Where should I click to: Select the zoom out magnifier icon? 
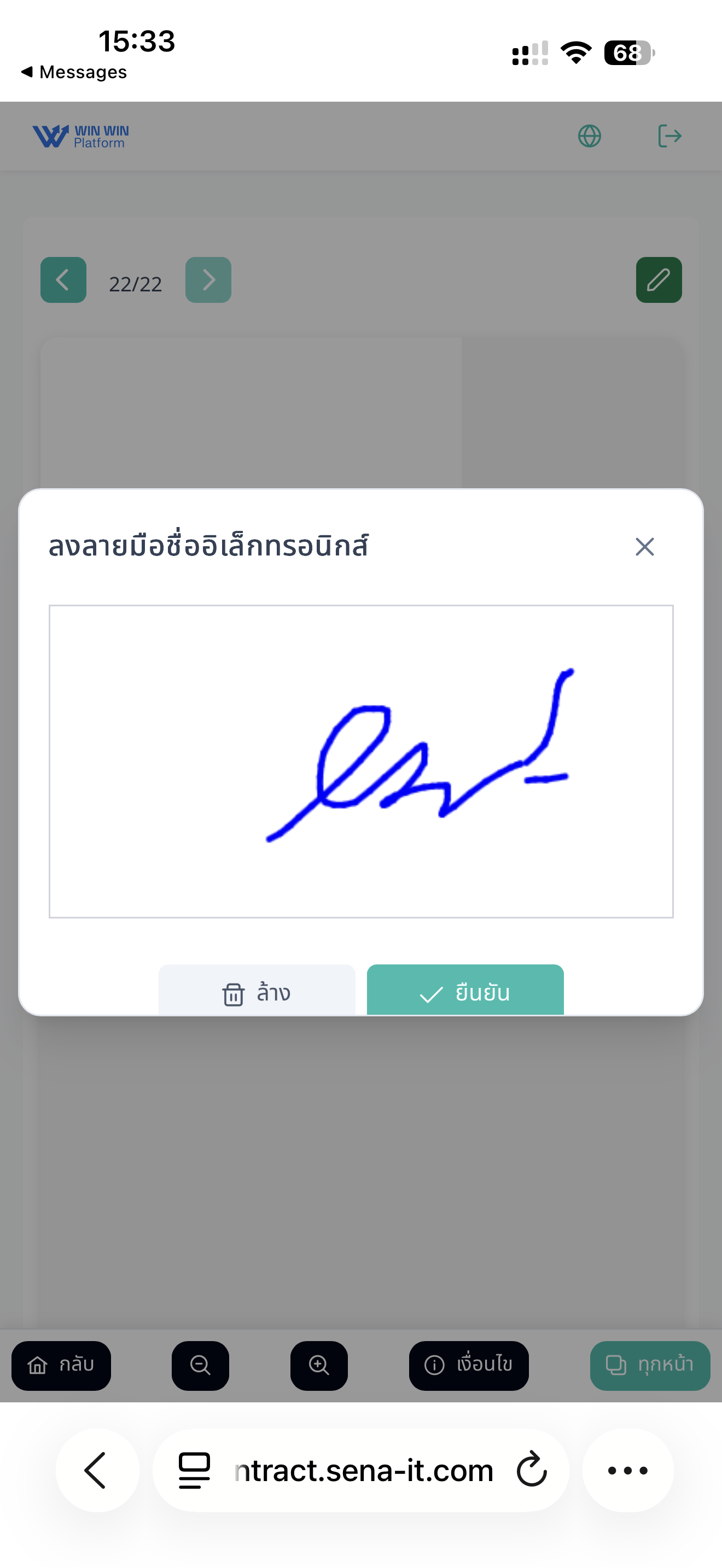(200, 1365)
